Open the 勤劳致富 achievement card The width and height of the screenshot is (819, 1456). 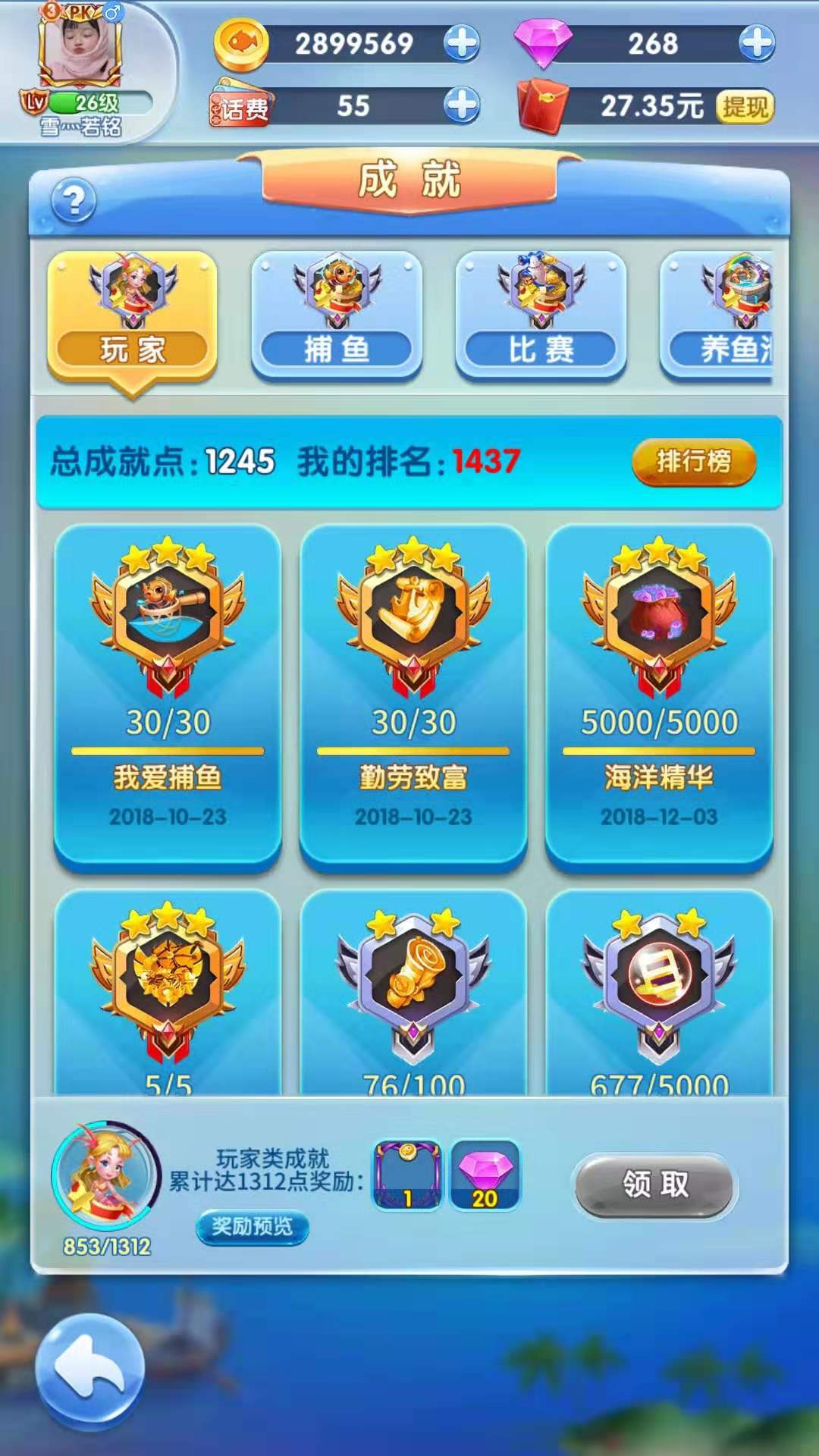pos(413,694)
